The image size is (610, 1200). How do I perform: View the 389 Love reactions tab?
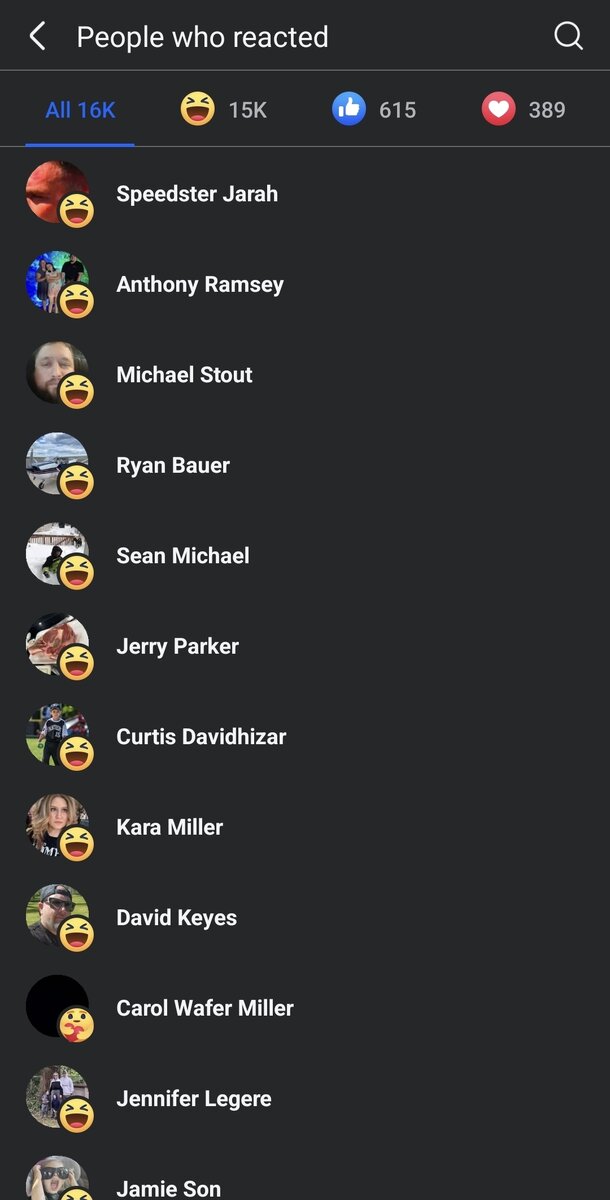tap(524, 110)
